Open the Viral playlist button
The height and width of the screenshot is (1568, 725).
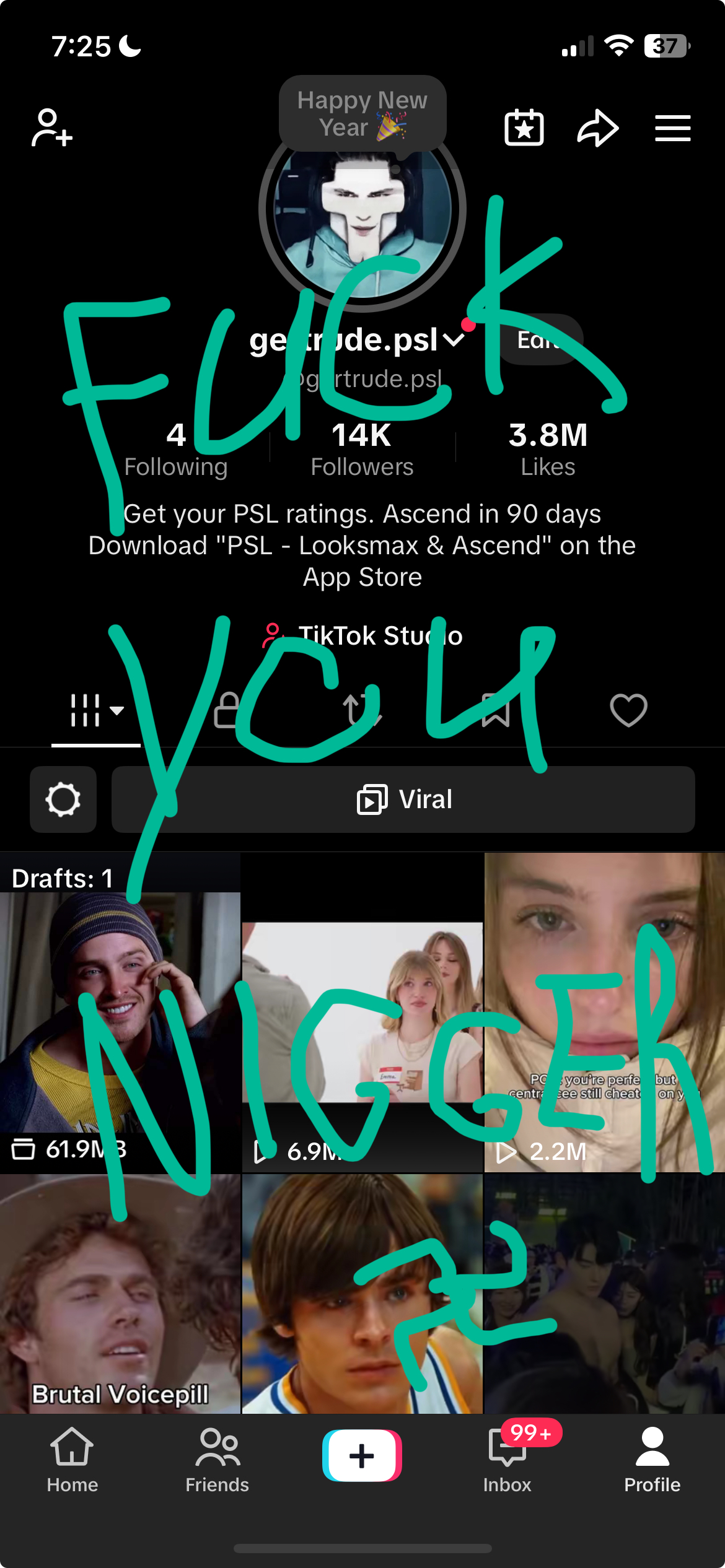403,799
